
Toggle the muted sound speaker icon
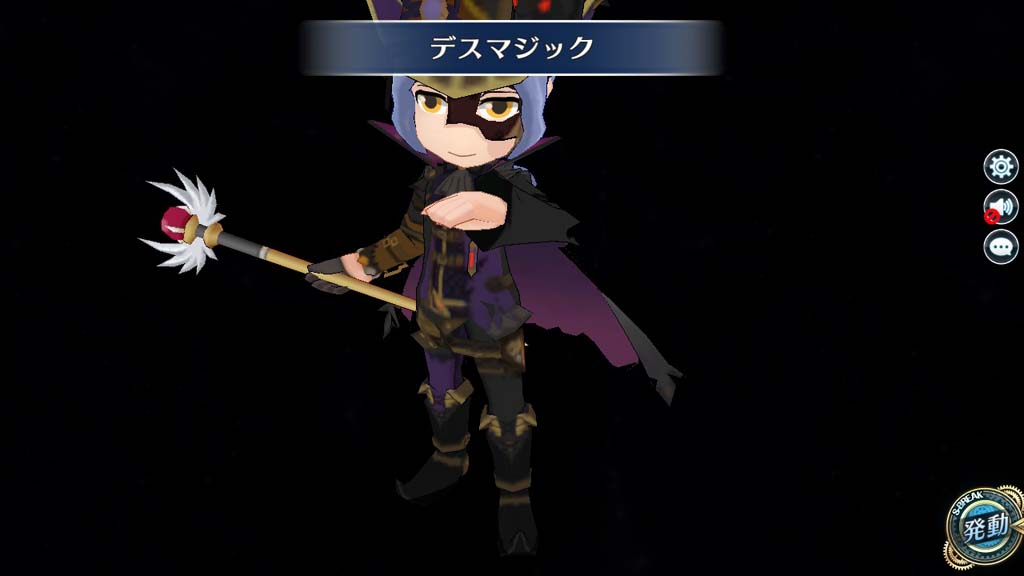coord(1000,207)
